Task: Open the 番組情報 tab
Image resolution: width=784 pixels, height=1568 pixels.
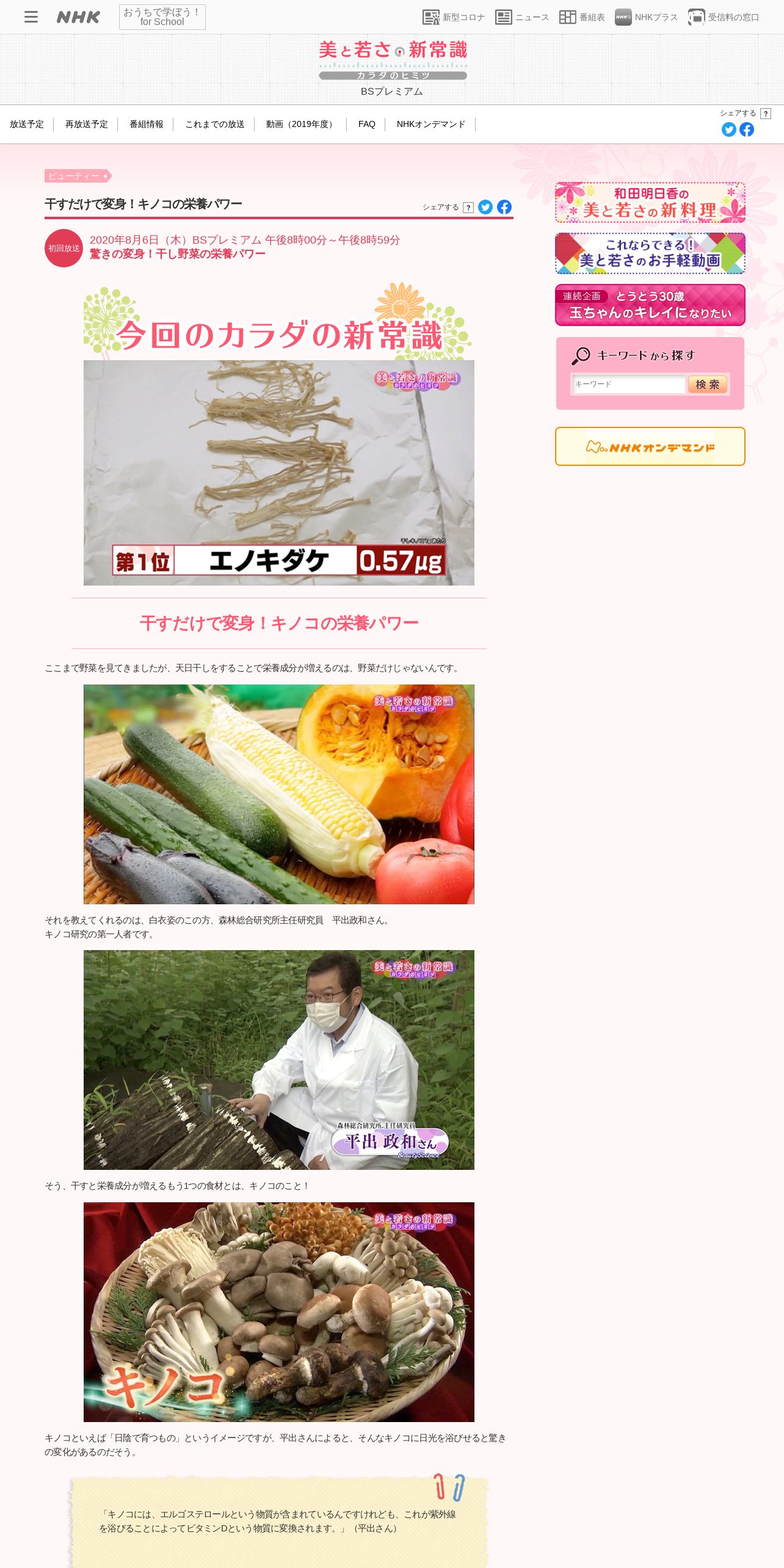Action: (147, 124)
